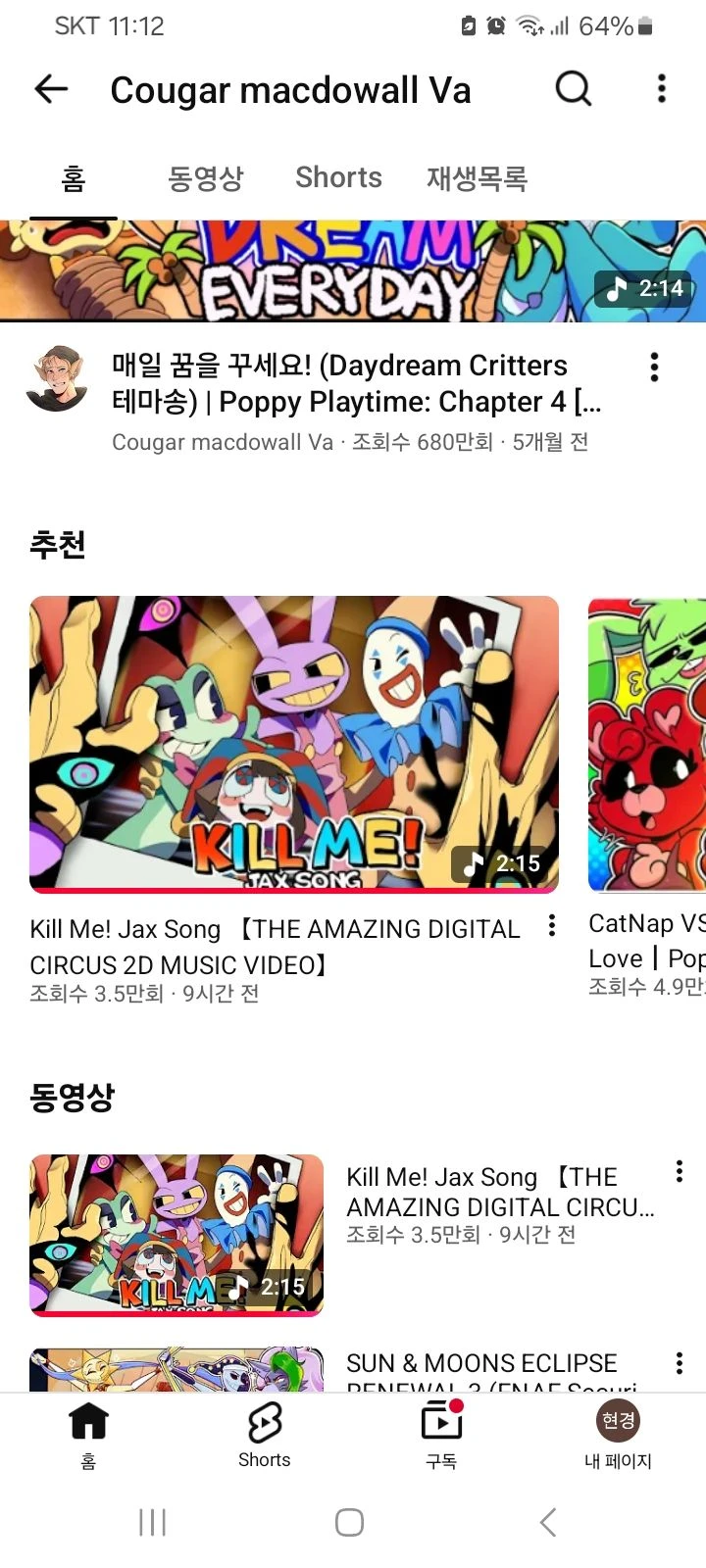Viewport: 706px width, 1568px height.
Task: Go back using the top arrow
Action: click(x=51, y=89)
